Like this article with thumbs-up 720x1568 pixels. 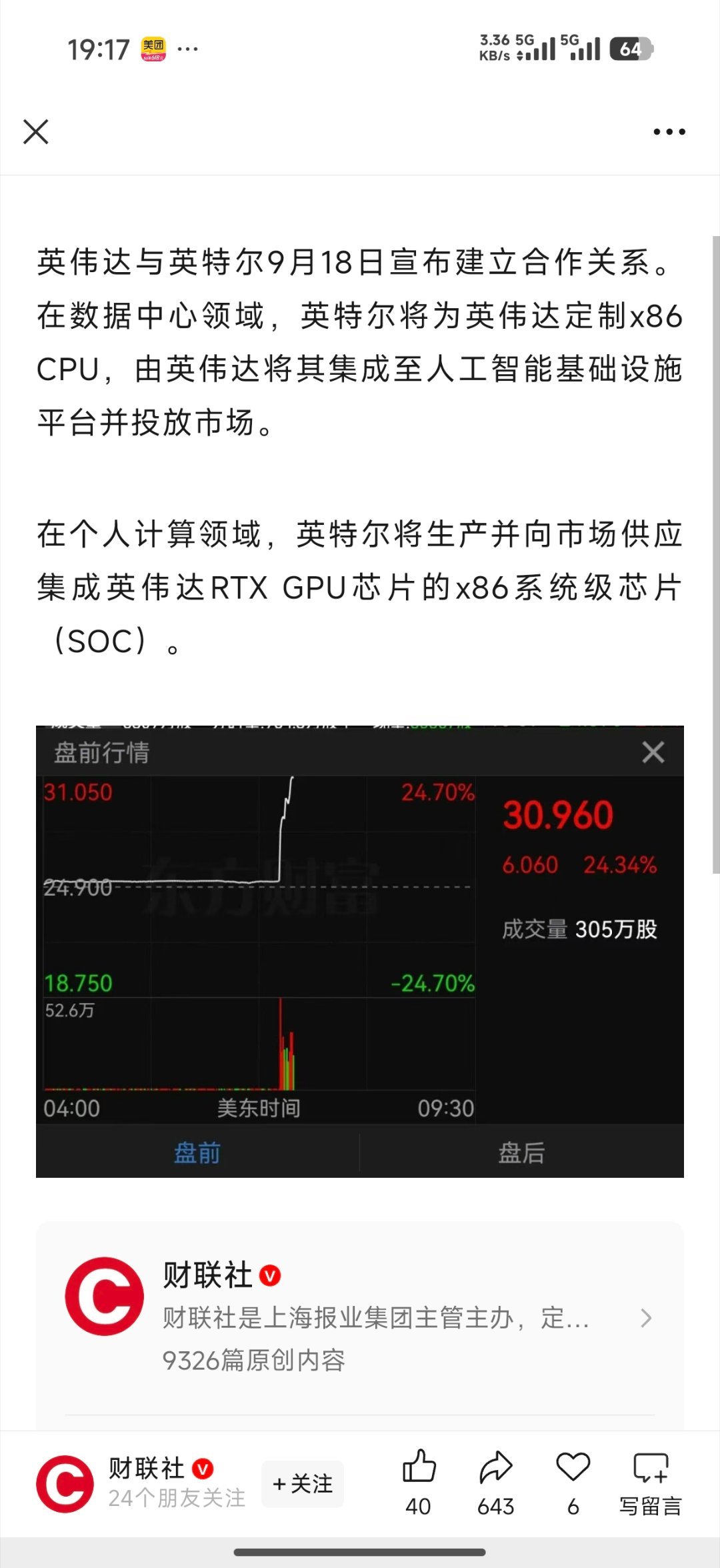pos(419,1482)
